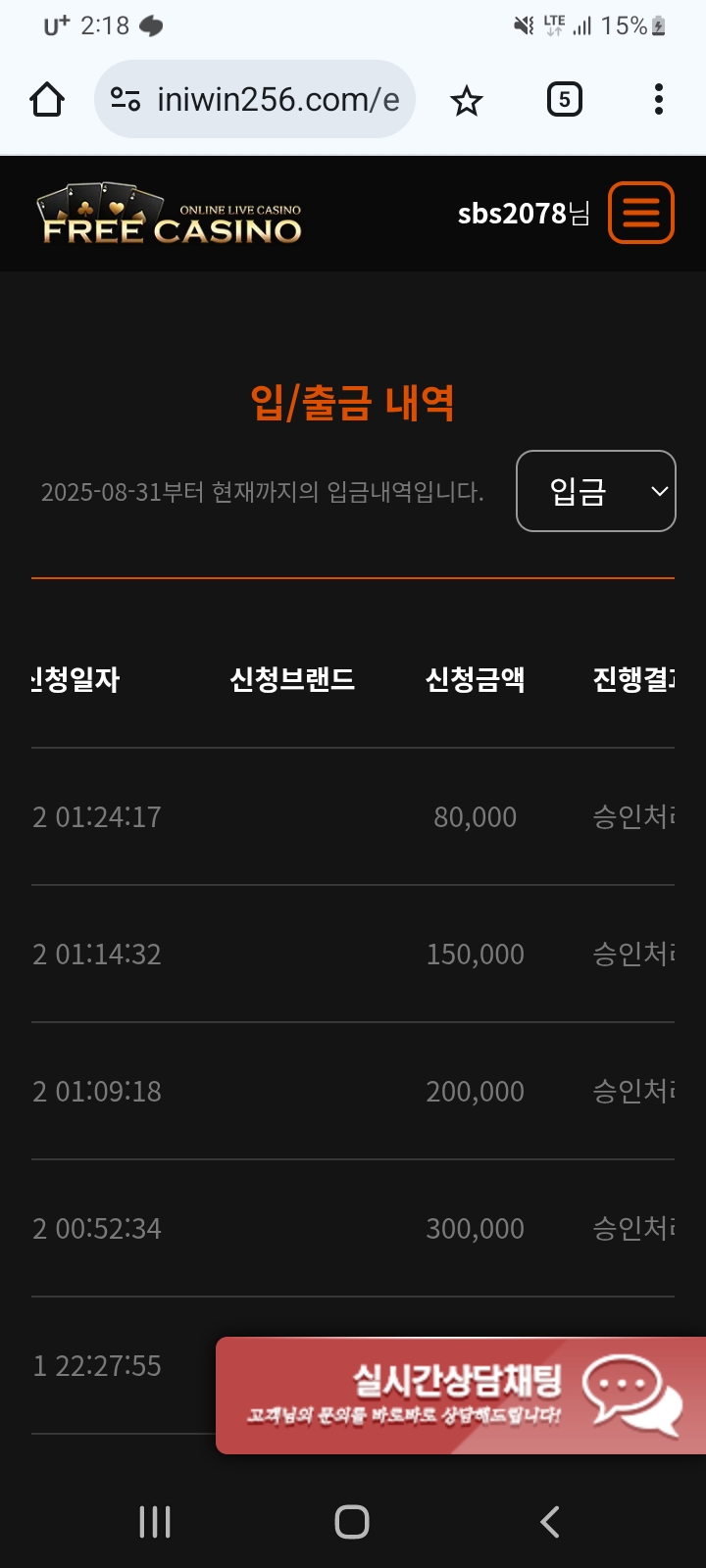
Task: Tap the username sbs2078님
Action: pyautogui.click(x=523, y=214)
